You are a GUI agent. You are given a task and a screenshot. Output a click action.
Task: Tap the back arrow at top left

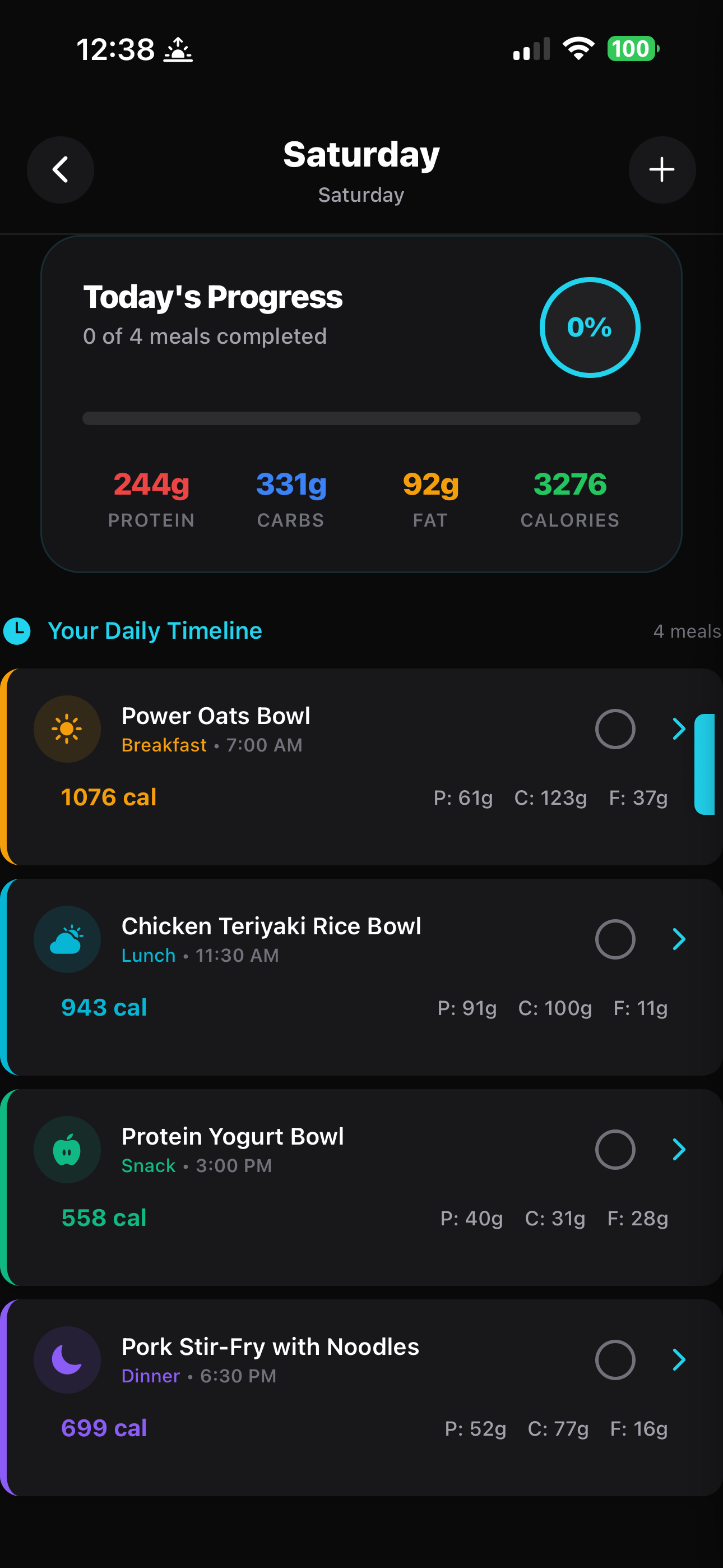click(x=61, y=170)
